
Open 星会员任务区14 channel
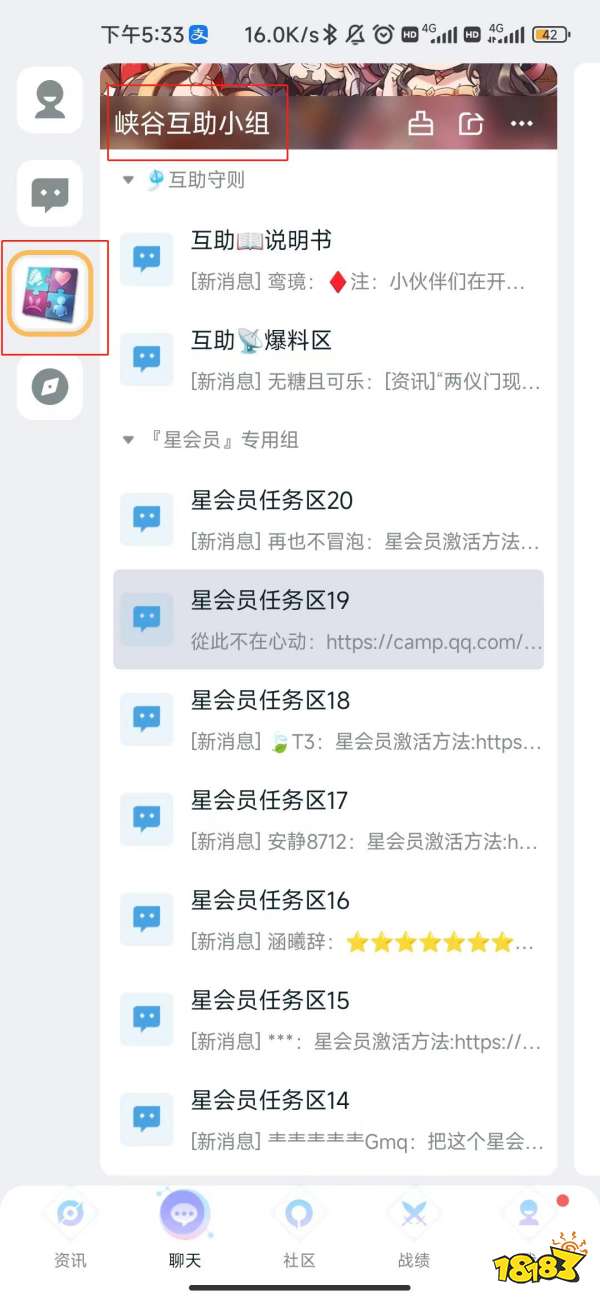[330, 1120]
